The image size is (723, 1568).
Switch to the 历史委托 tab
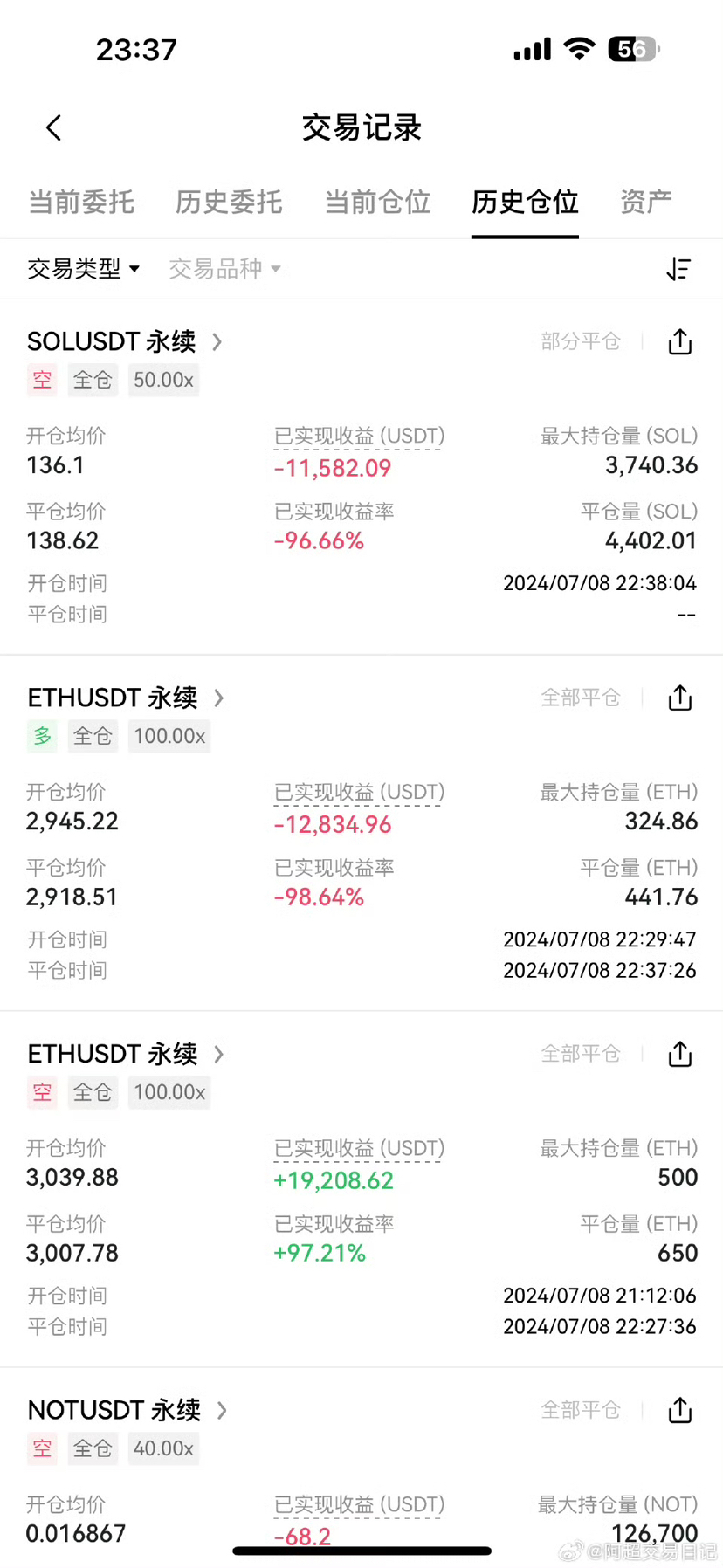coord(229,203)
